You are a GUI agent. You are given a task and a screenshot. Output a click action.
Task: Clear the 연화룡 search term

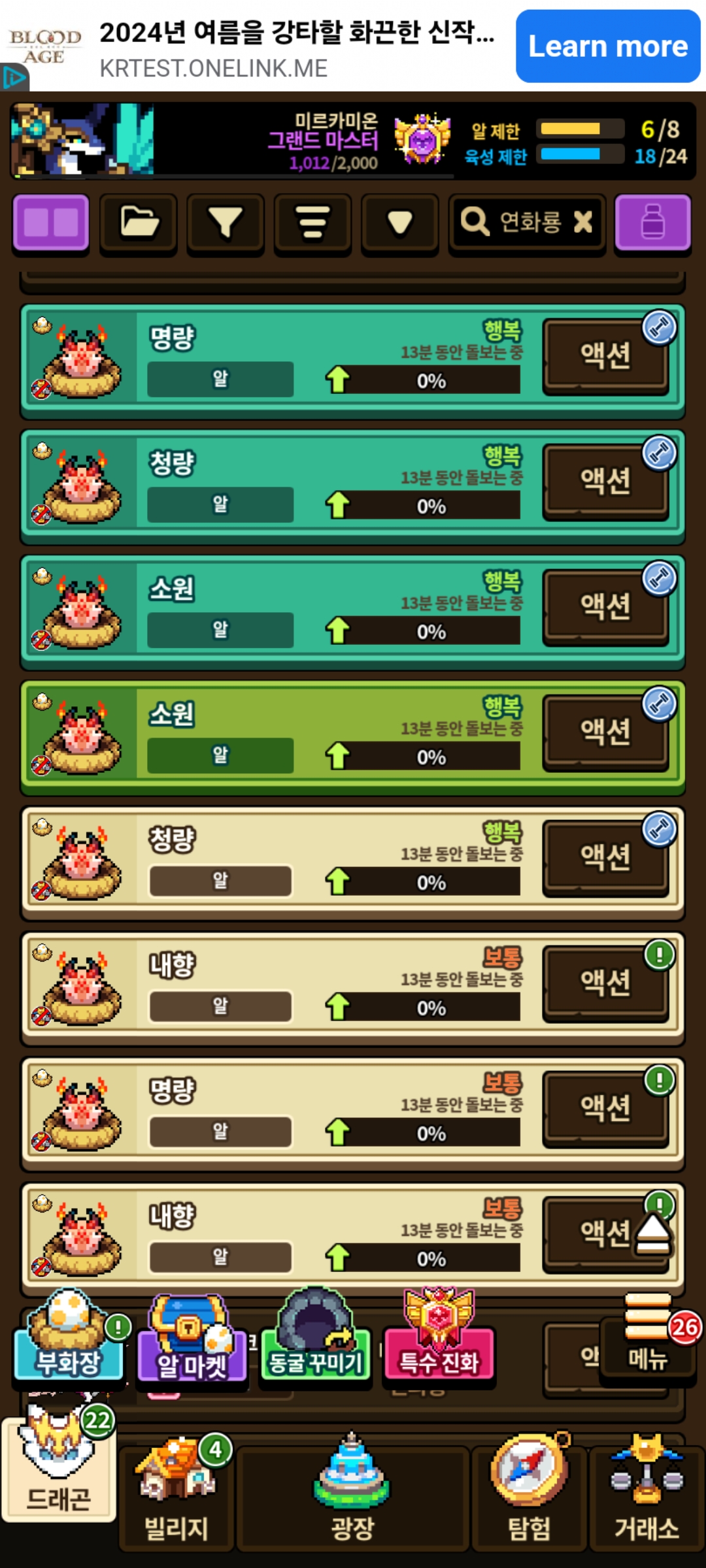pos(582,222)
